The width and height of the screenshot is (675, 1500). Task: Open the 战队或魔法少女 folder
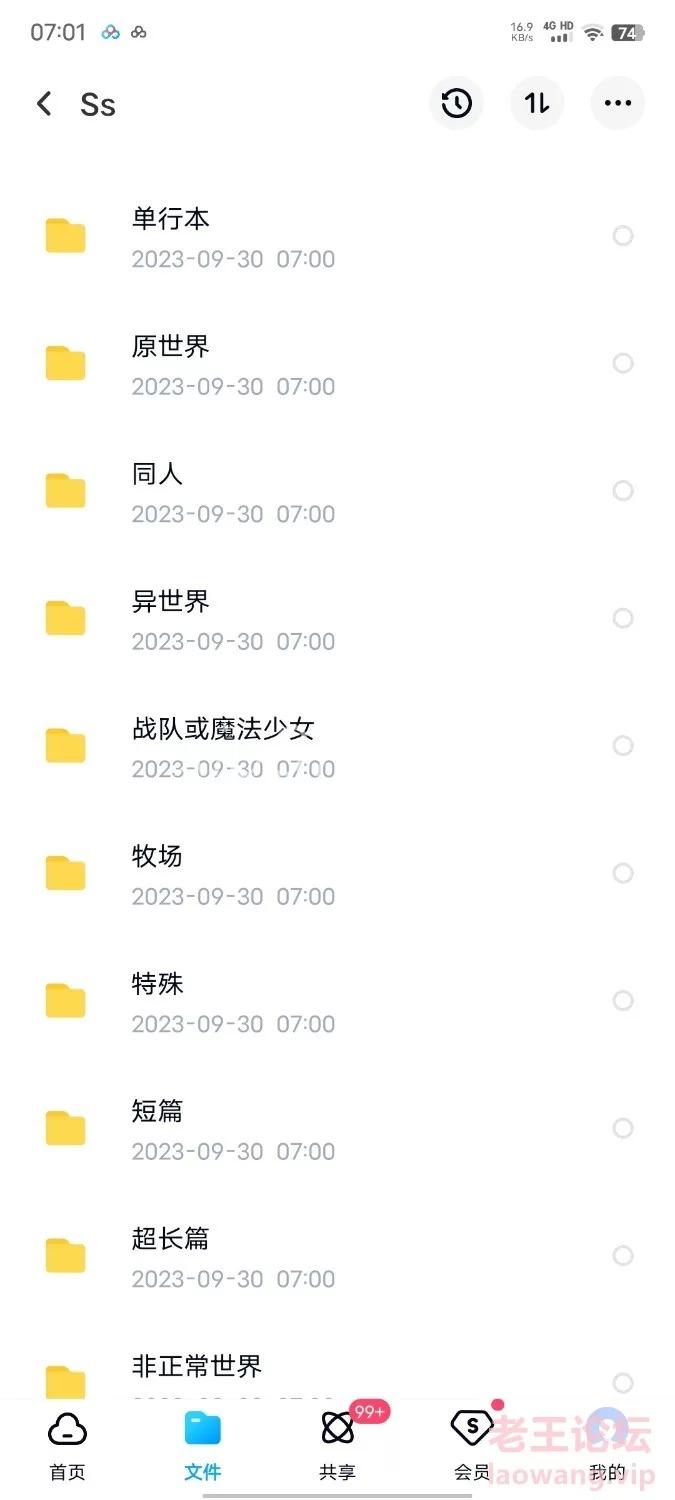(337, 747)
